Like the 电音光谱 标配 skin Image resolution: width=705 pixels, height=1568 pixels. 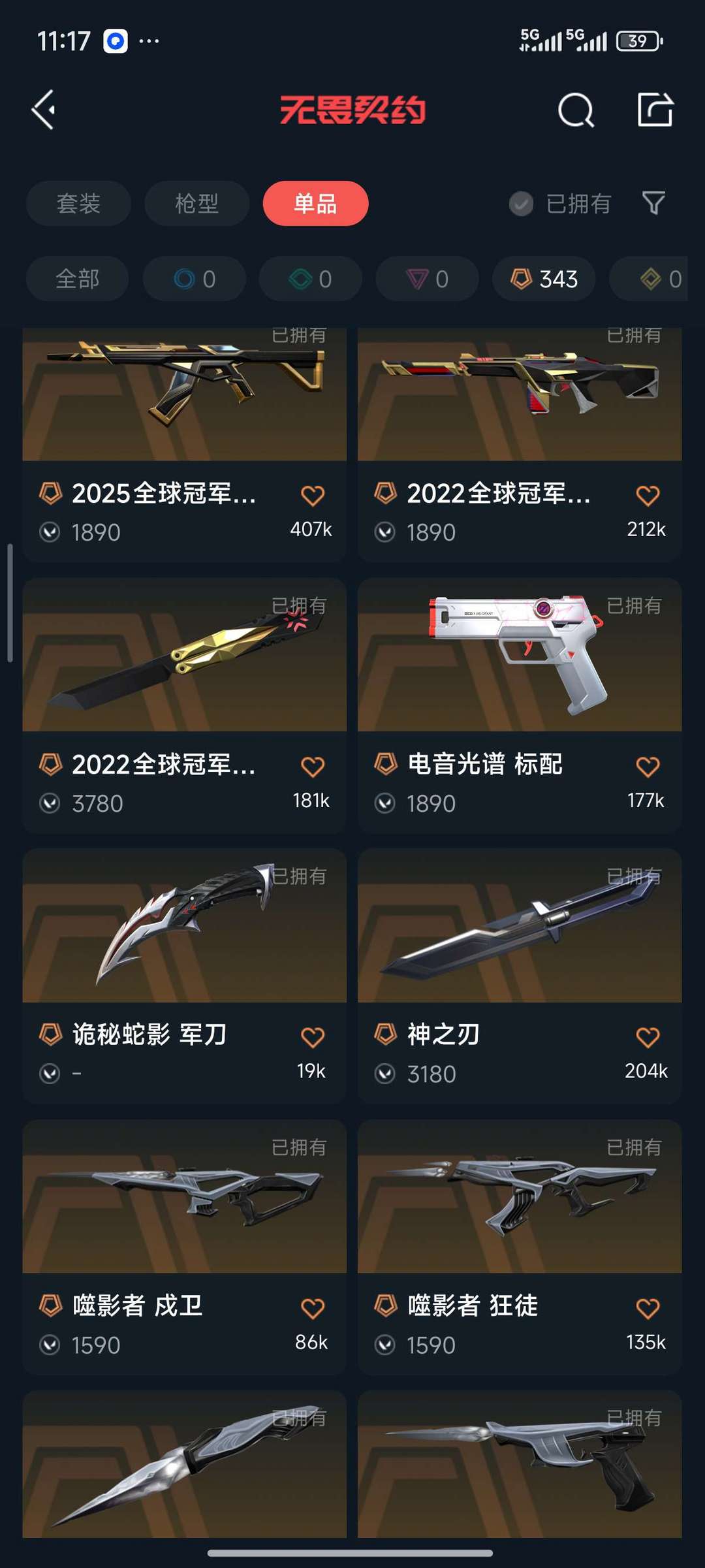648,766
